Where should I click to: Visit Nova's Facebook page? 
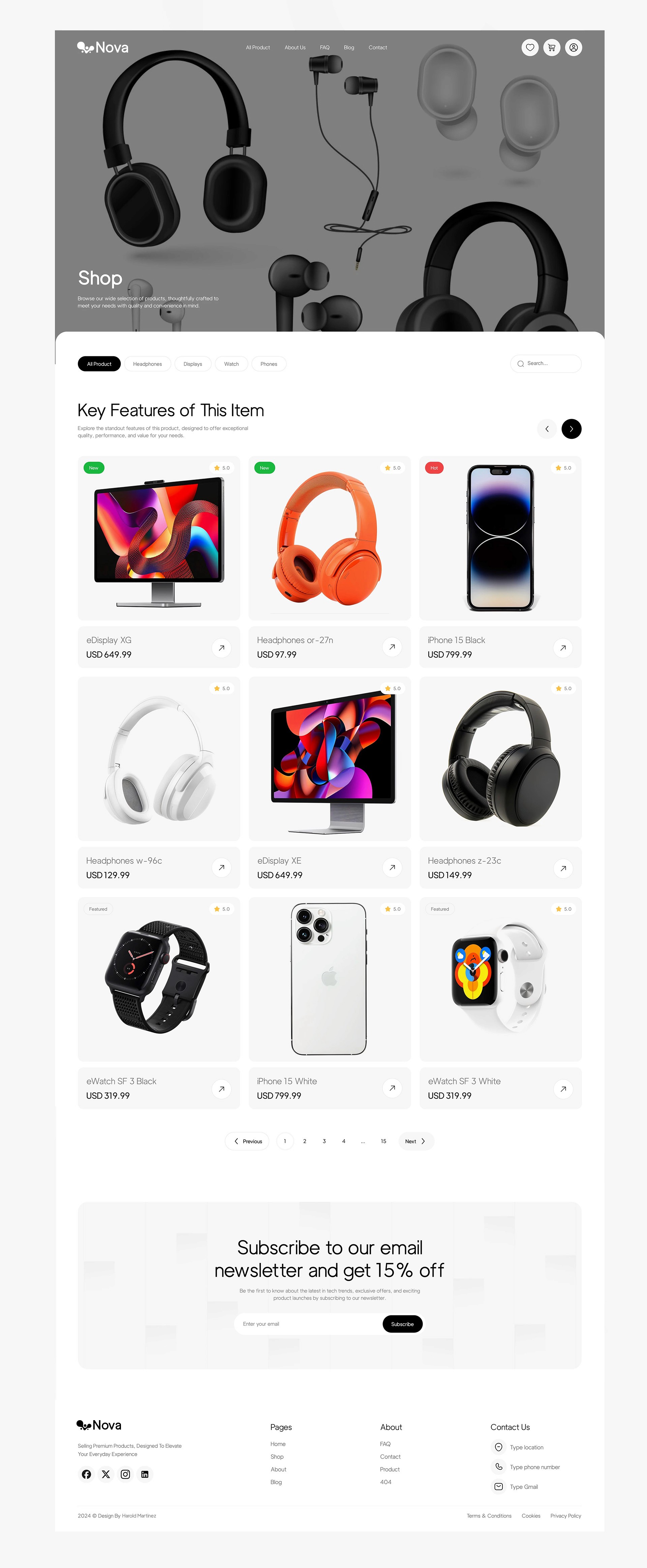click(x=86, y=1474)
